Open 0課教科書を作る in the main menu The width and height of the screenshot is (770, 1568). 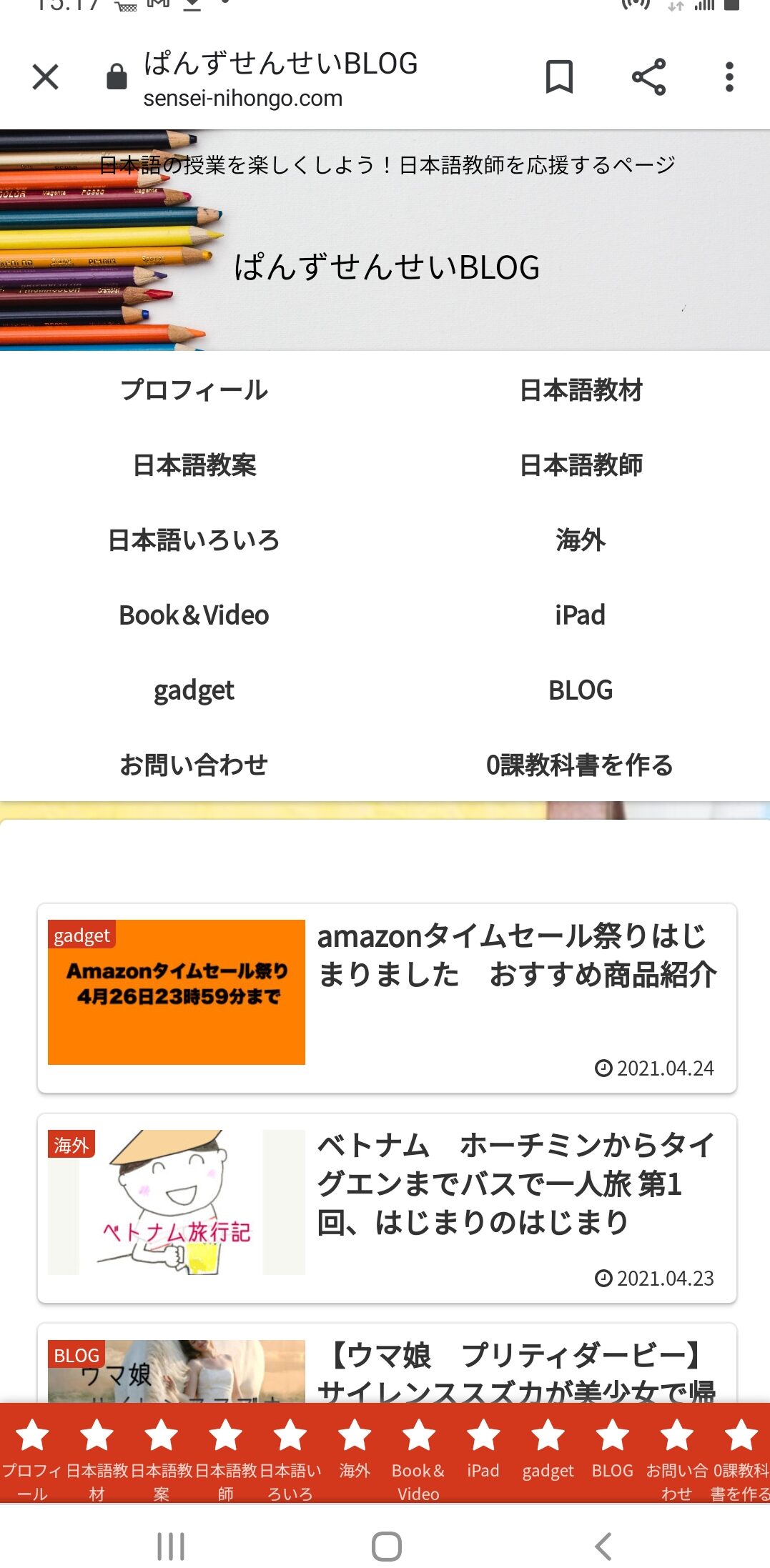pos(581,765)
